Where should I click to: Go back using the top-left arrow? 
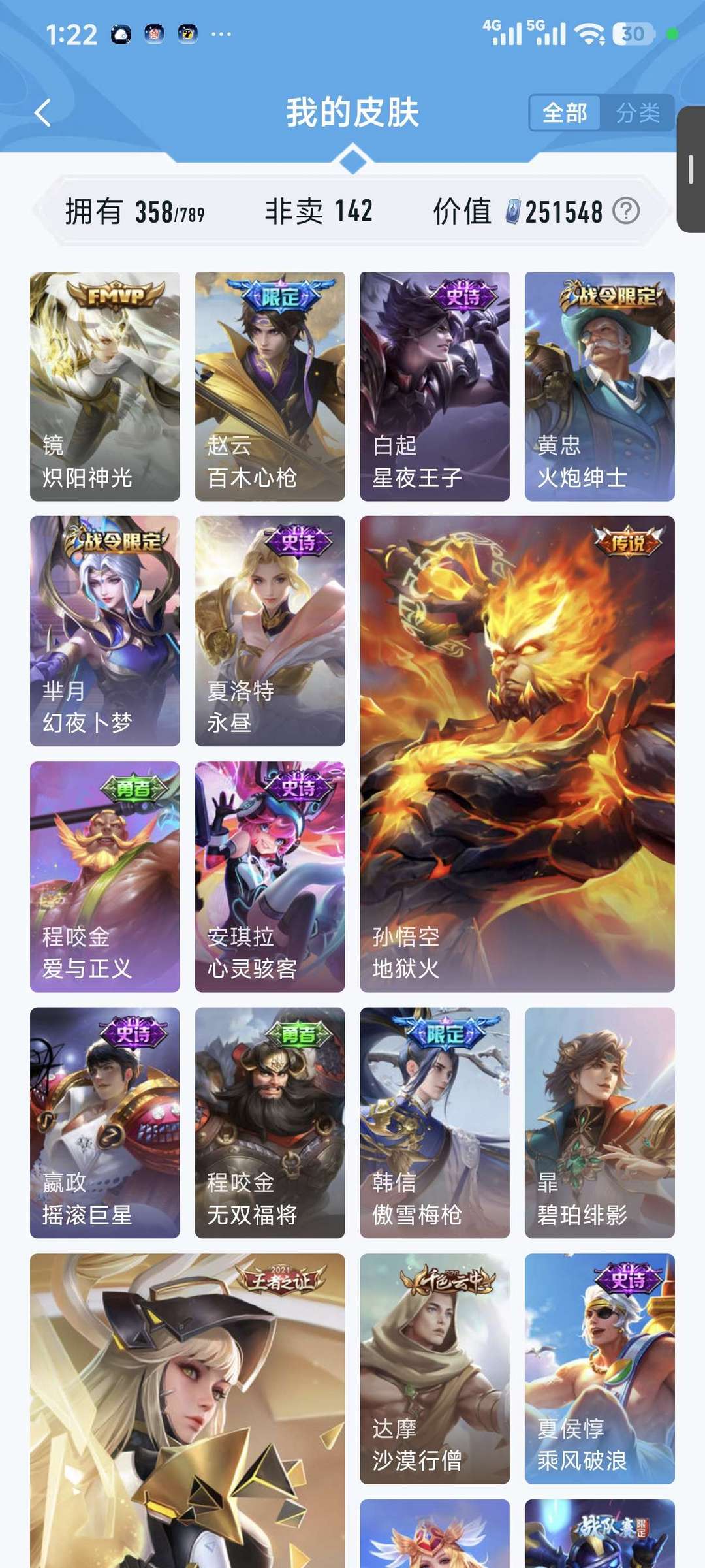(43, 112)
